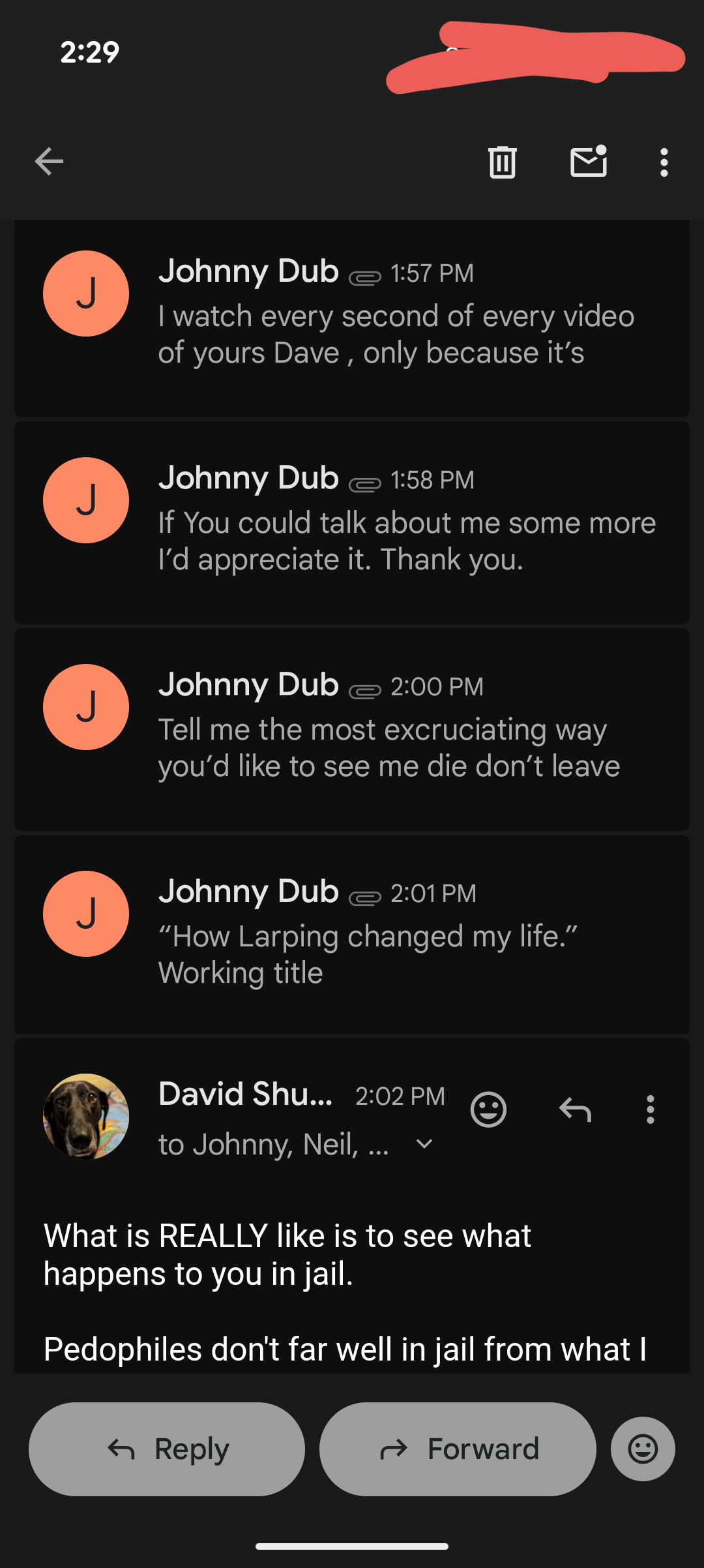
Task: View David's greyhound profile picture
Action: (86, 1116)
